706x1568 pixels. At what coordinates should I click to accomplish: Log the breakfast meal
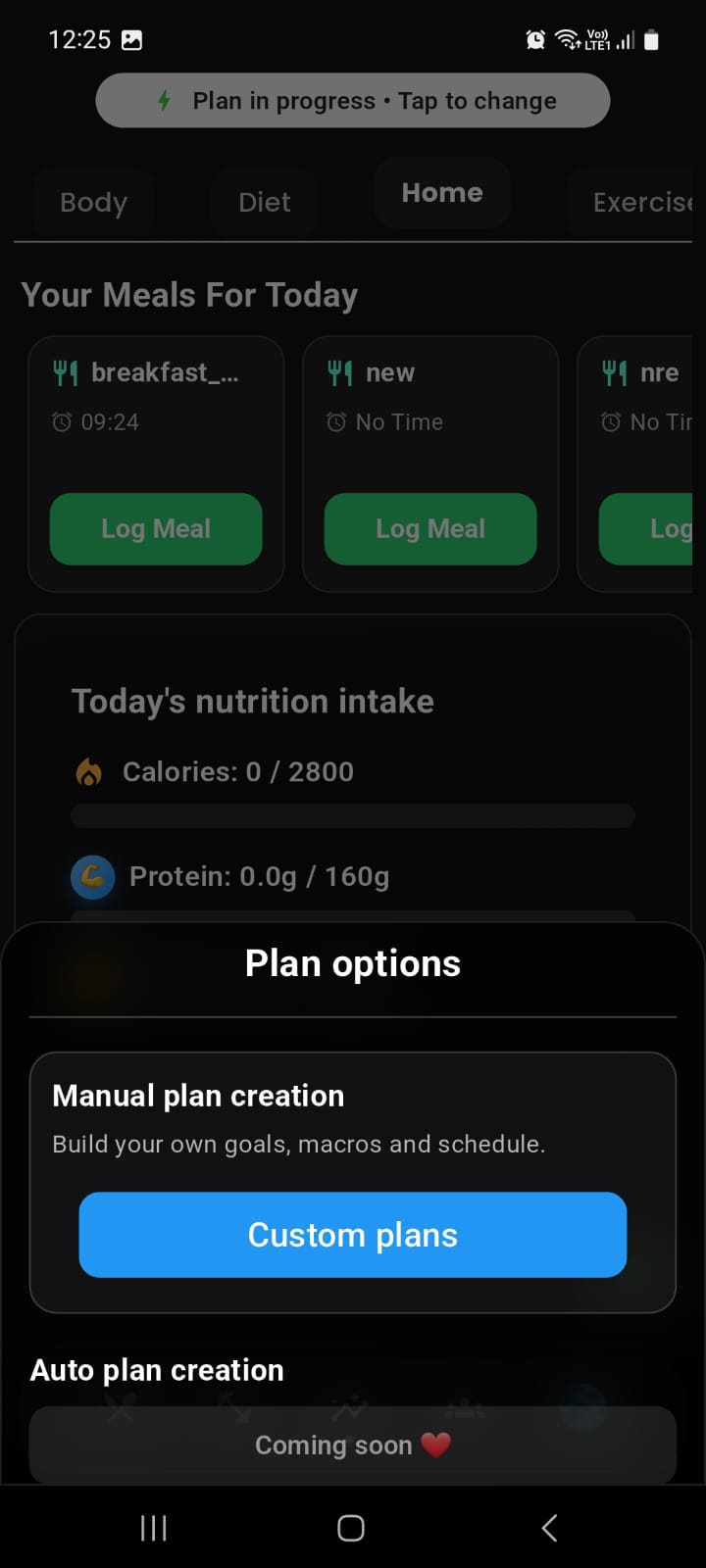click(x=155, y=529)
